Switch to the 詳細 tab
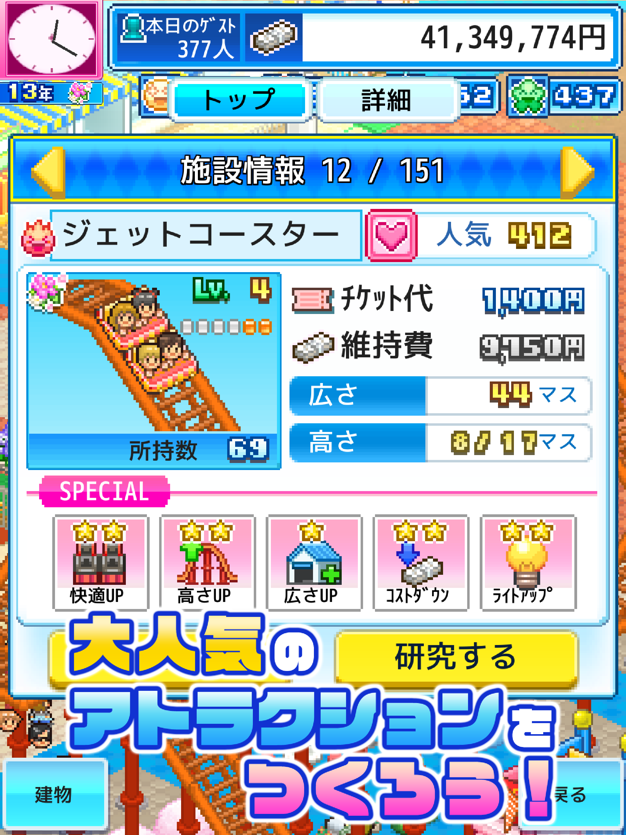The image size is (626, 835). (386, 100)
